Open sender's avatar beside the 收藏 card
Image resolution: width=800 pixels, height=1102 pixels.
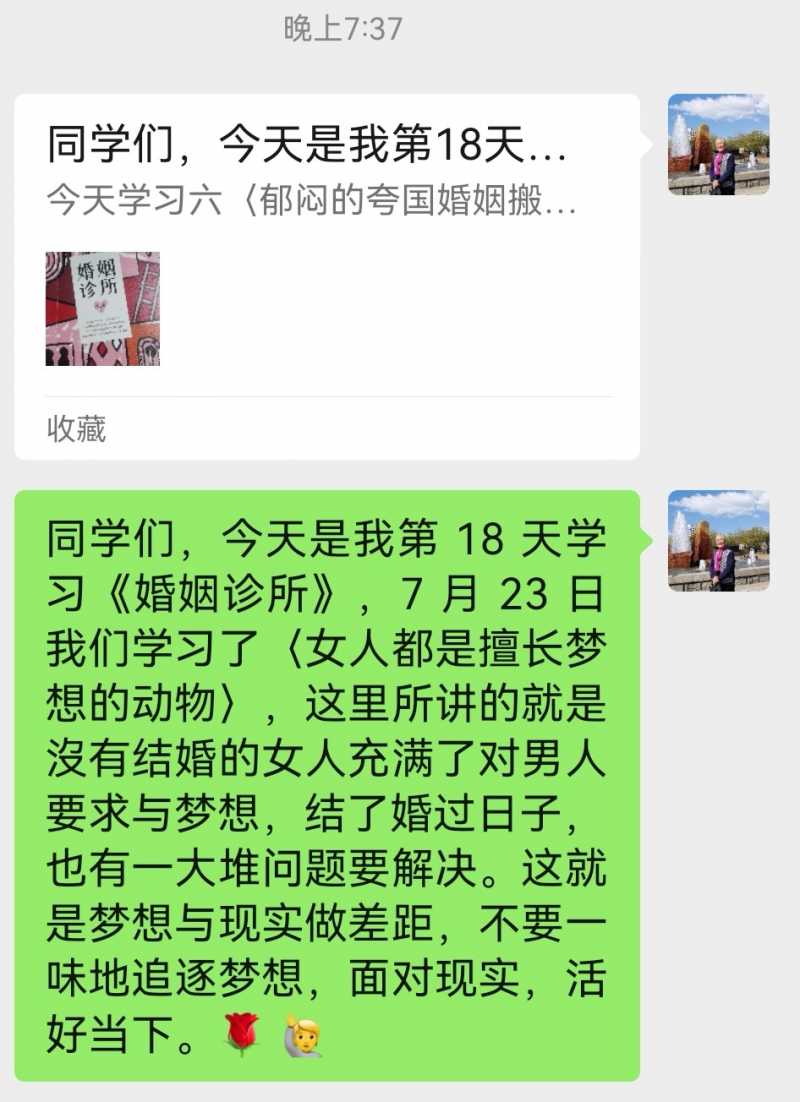point(718,144)
